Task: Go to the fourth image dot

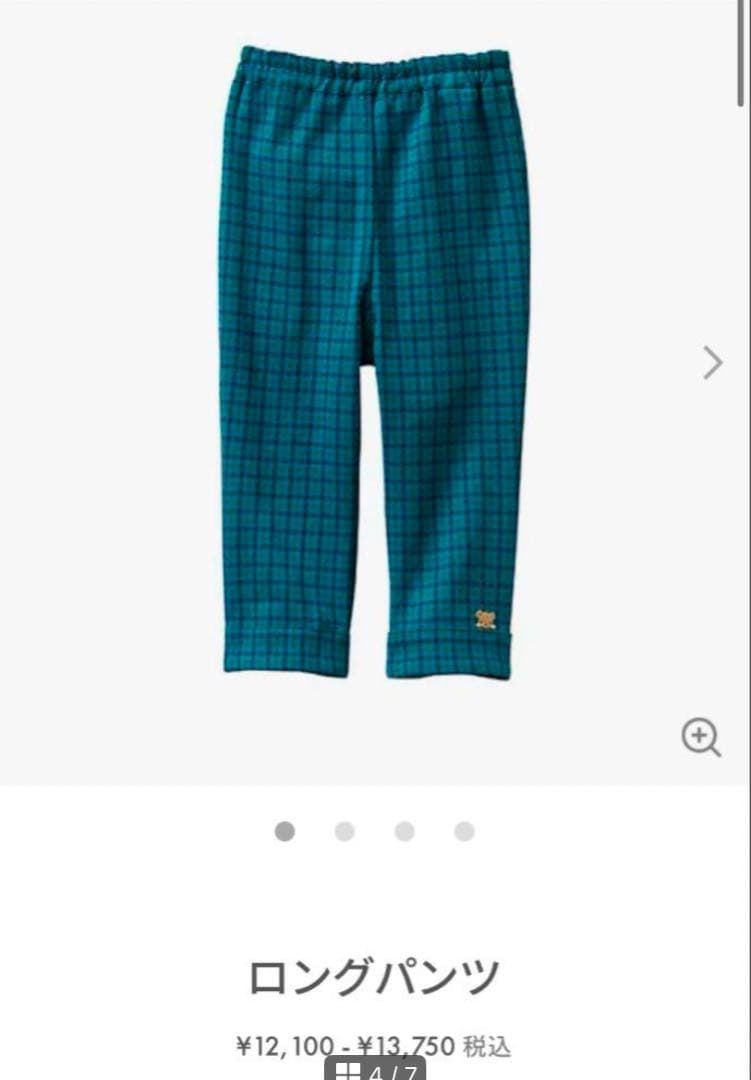Action: click(x=464, y=831)
